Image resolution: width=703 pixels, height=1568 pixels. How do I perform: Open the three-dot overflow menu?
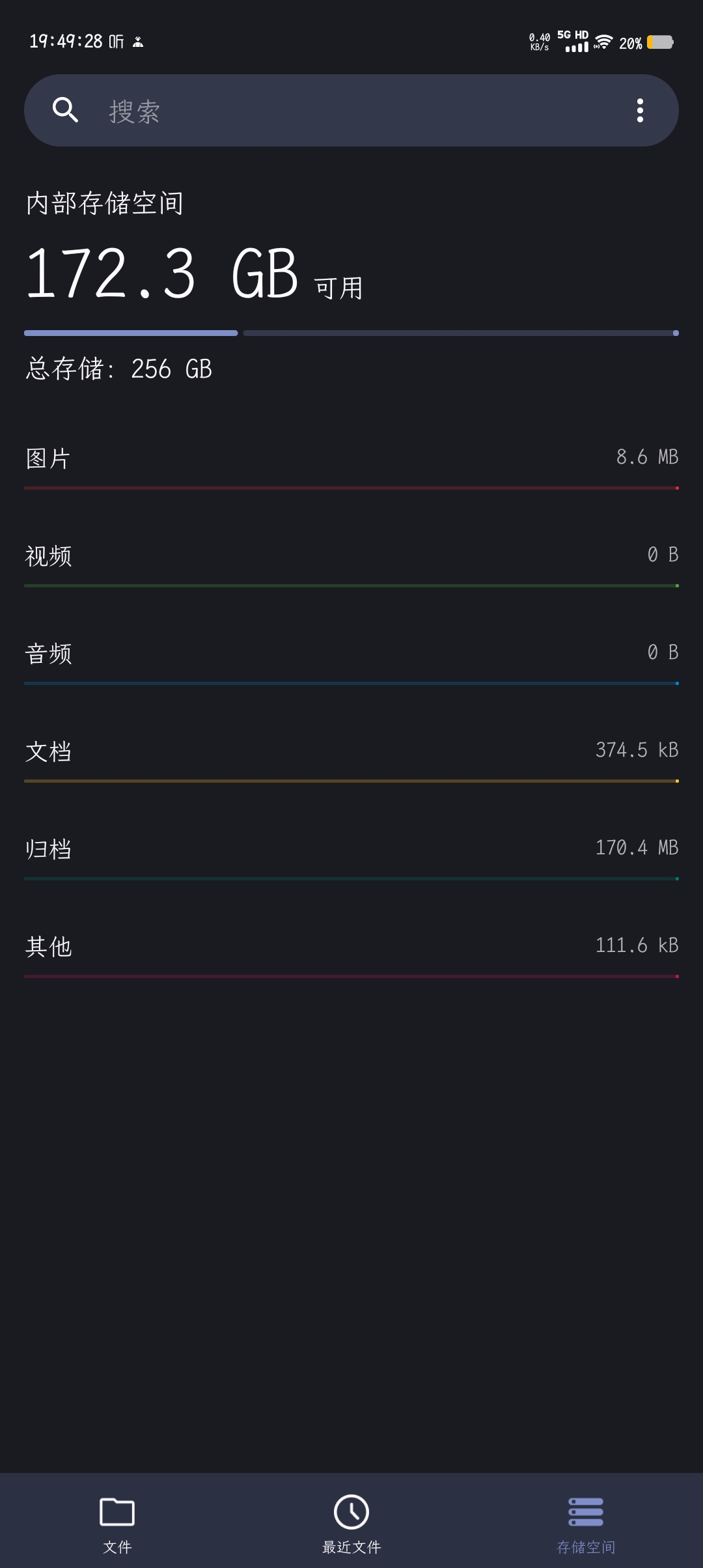[640, 111]
